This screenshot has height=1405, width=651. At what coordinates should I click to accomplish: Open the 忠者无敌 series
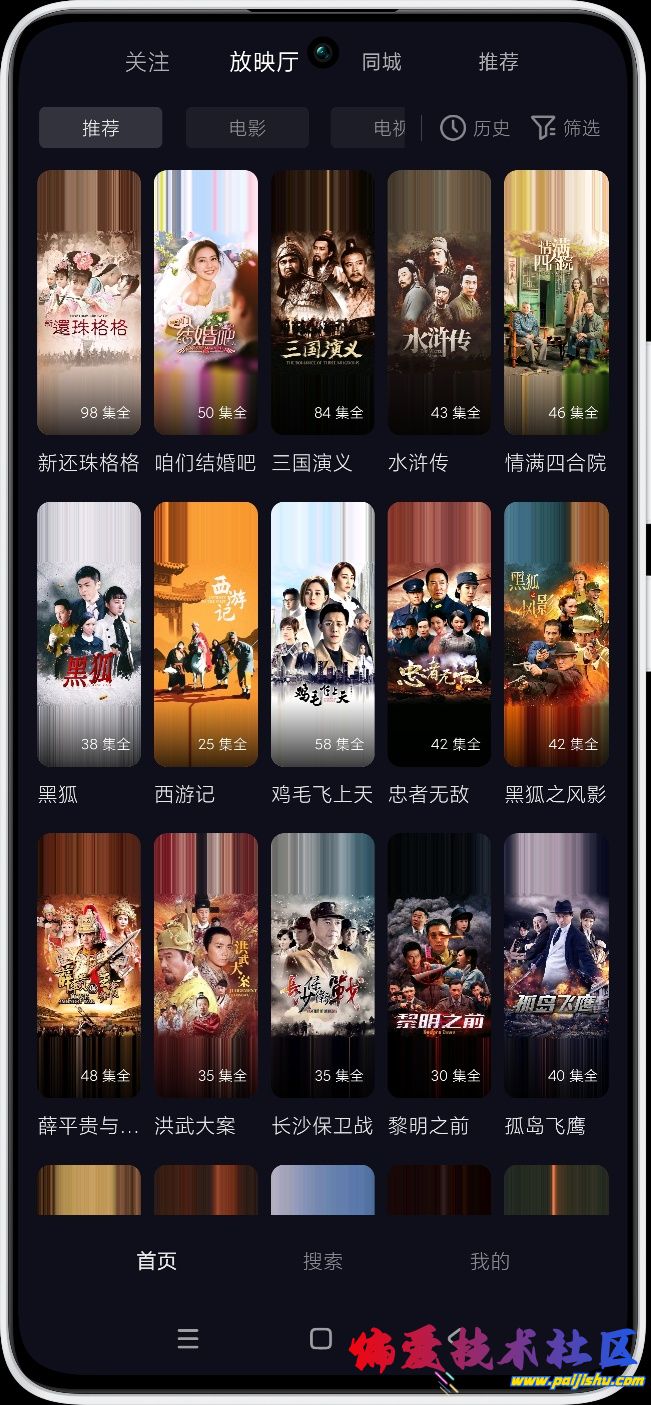[439, 634]
